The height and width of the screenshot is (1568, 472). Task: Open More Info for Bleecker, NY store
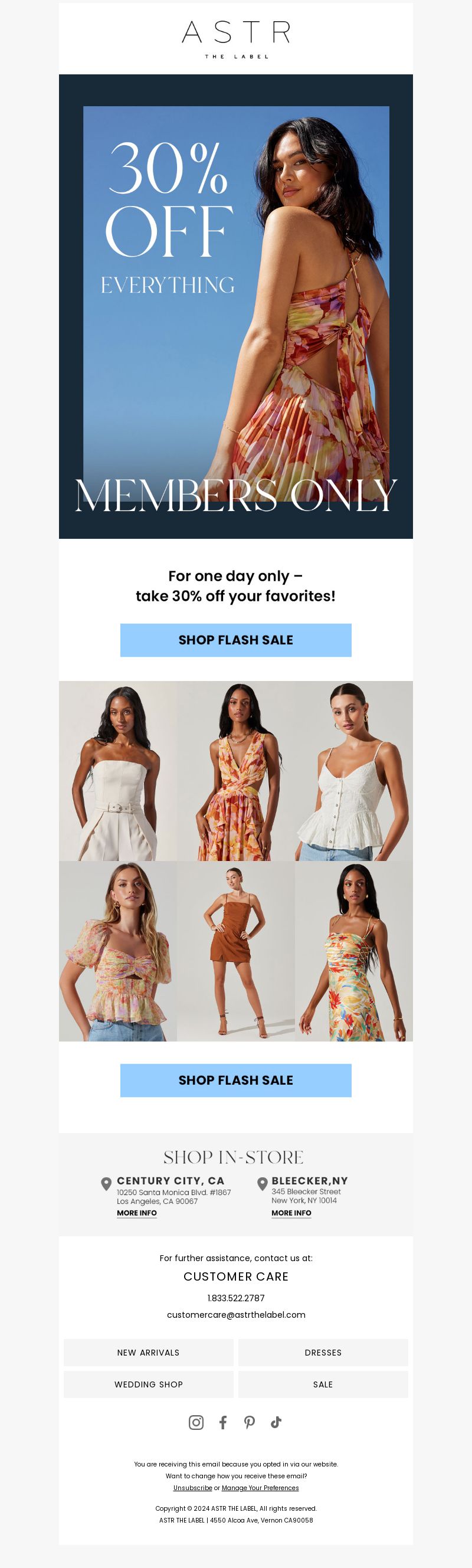click(x=291, y=1213)
